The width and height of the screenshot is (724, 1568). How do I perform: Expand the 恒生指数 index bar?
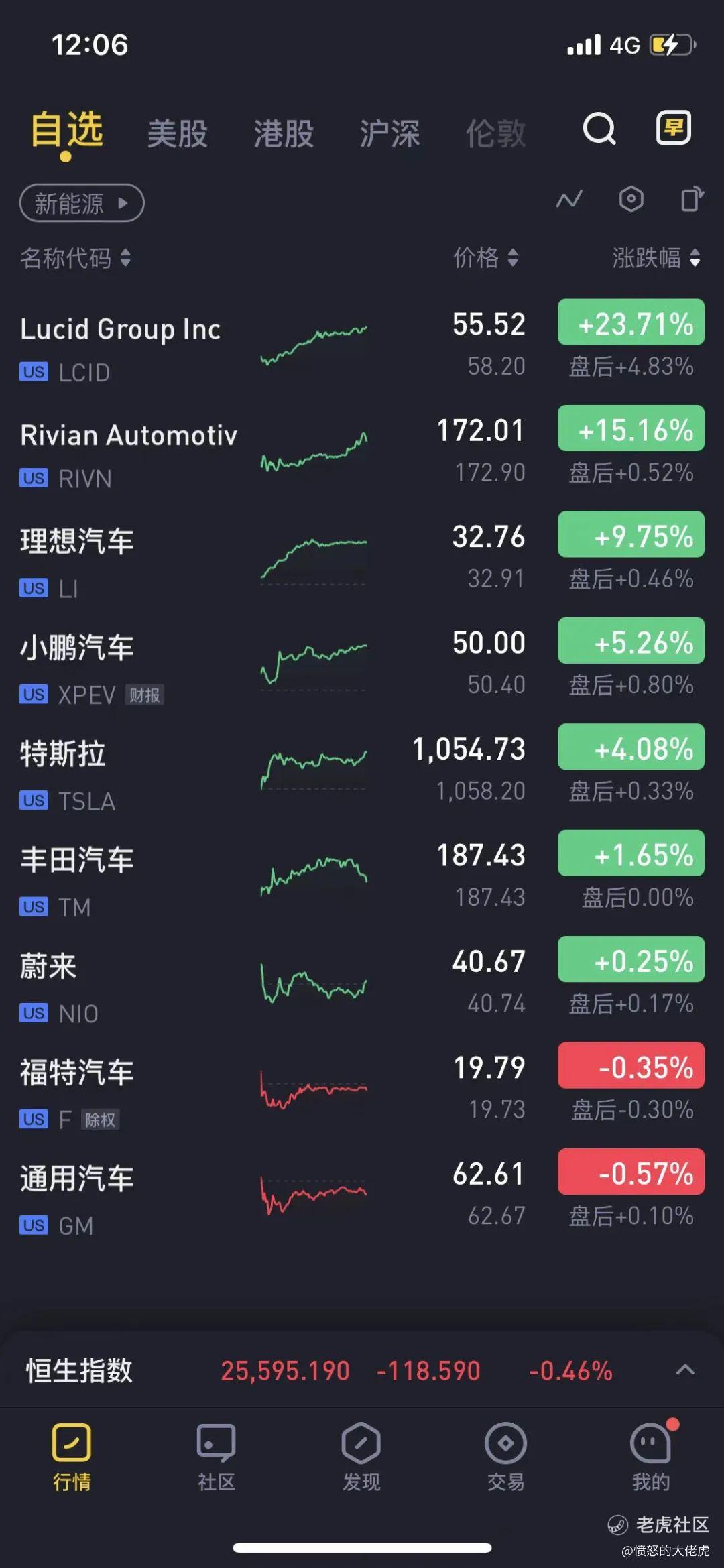(x=684, y=1370)
